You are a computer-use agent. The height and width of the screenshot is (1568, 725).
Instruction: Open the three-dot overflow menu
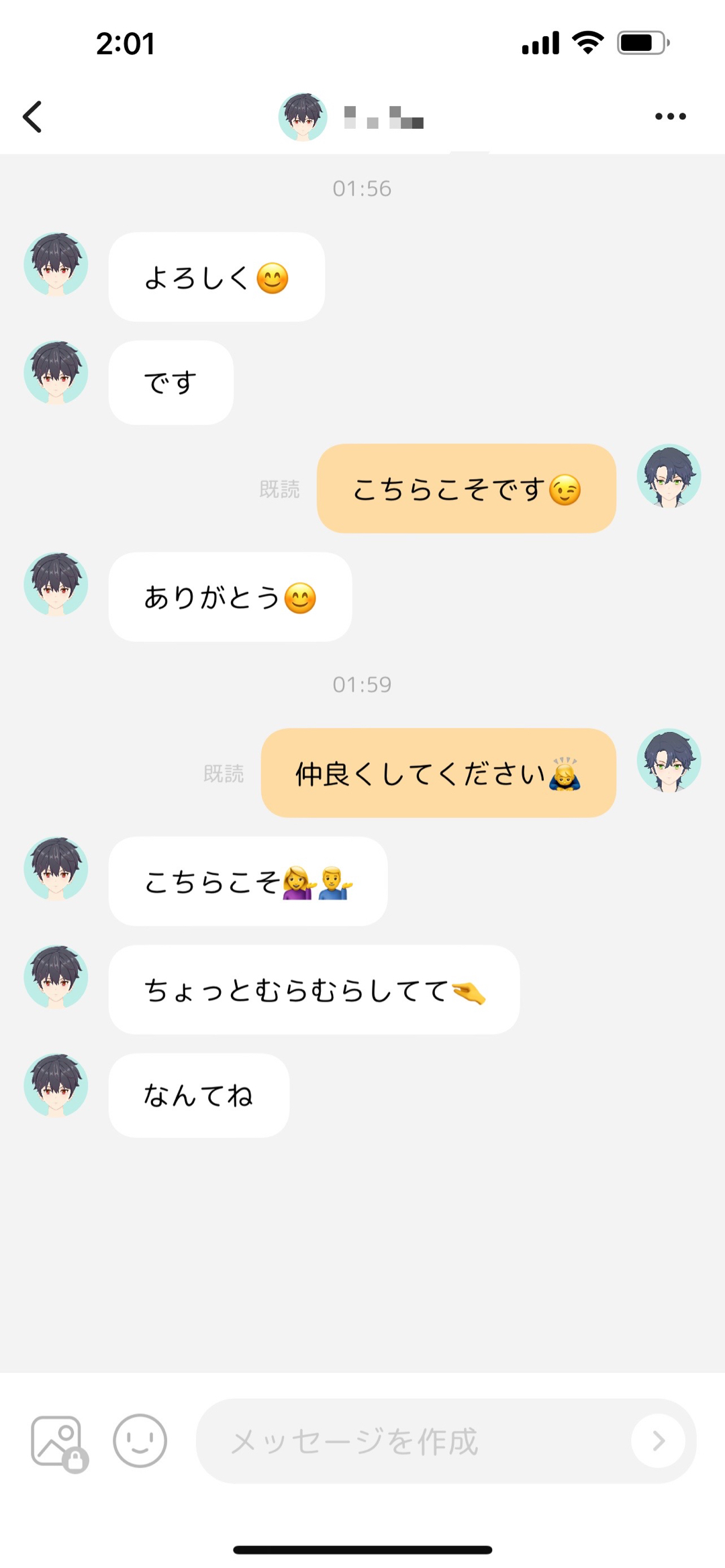click(670, 117)
